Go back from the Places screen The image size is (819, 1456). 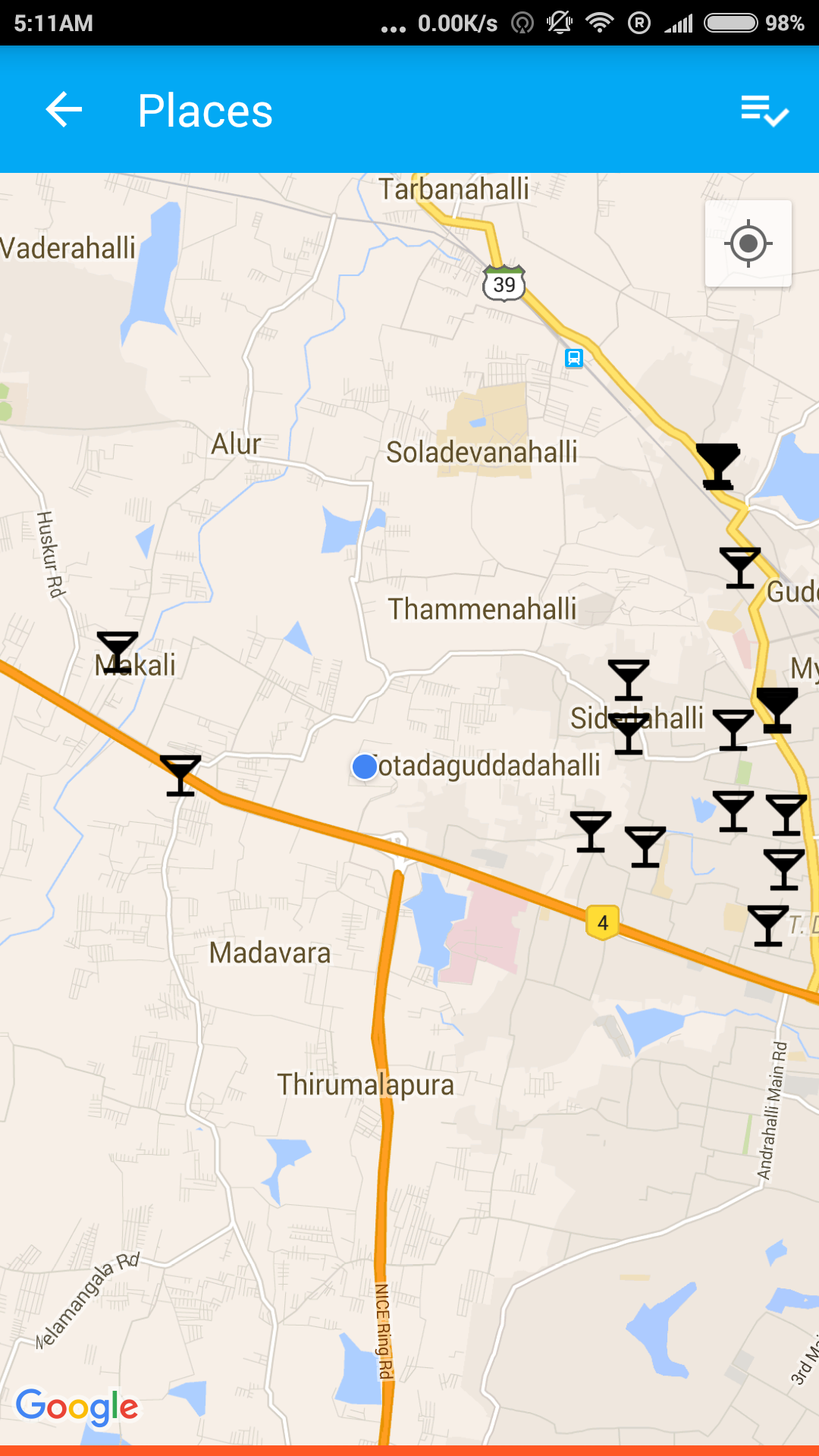[64, 111]
